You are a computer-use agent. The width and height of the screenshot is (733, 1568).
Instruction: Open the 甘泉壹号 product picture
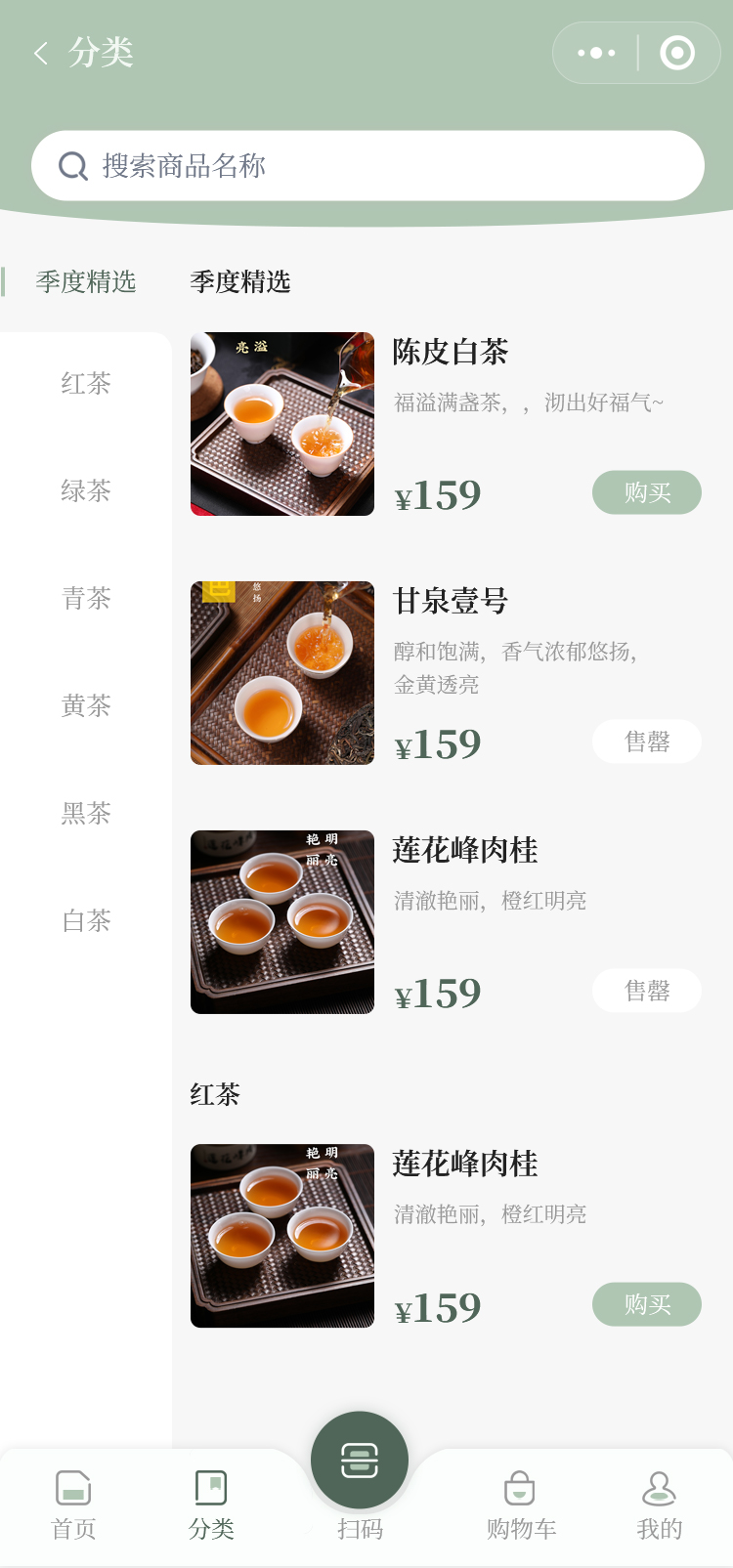pos(282,673)
